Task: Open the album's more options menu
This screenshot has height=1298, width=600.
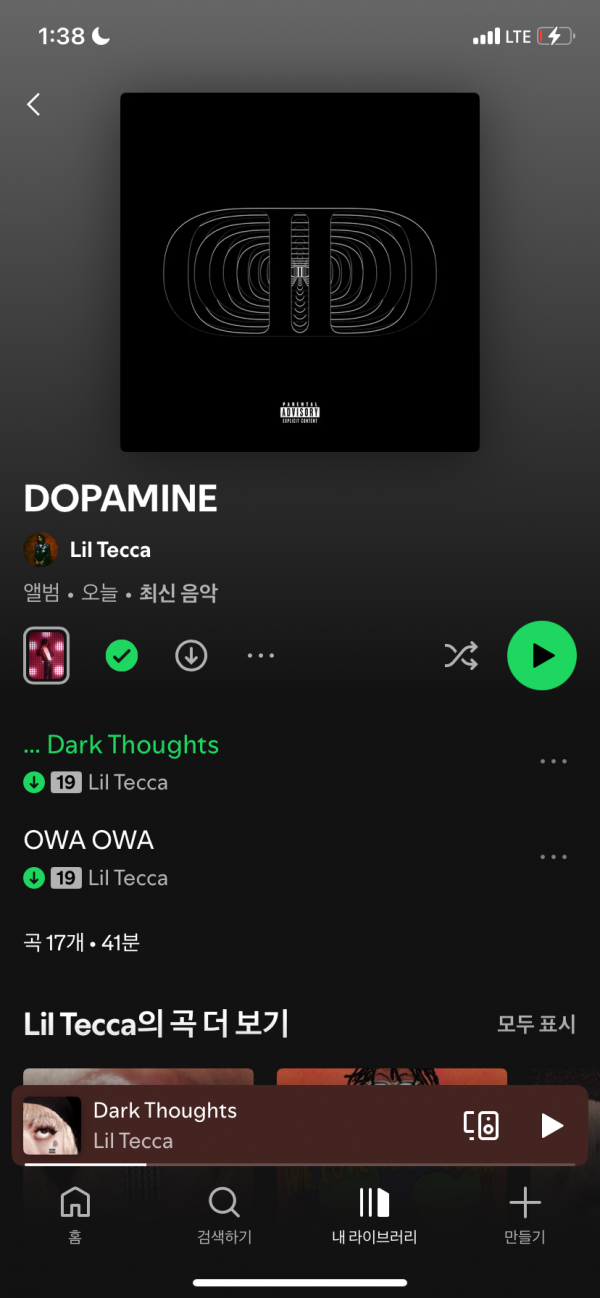Action: (x=260, y=656)
